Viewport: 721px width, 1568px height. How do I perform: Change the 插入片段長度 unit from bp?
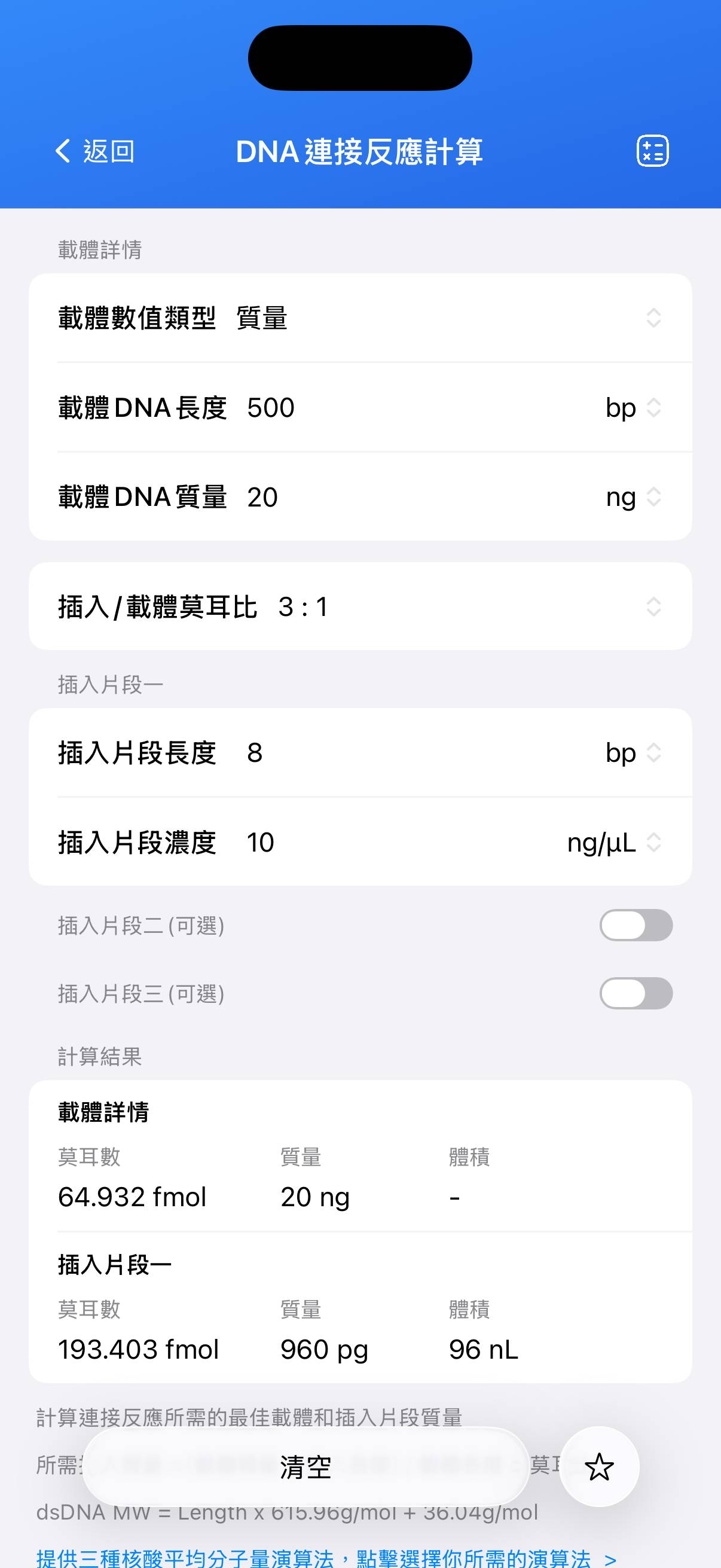coord(633,753)
